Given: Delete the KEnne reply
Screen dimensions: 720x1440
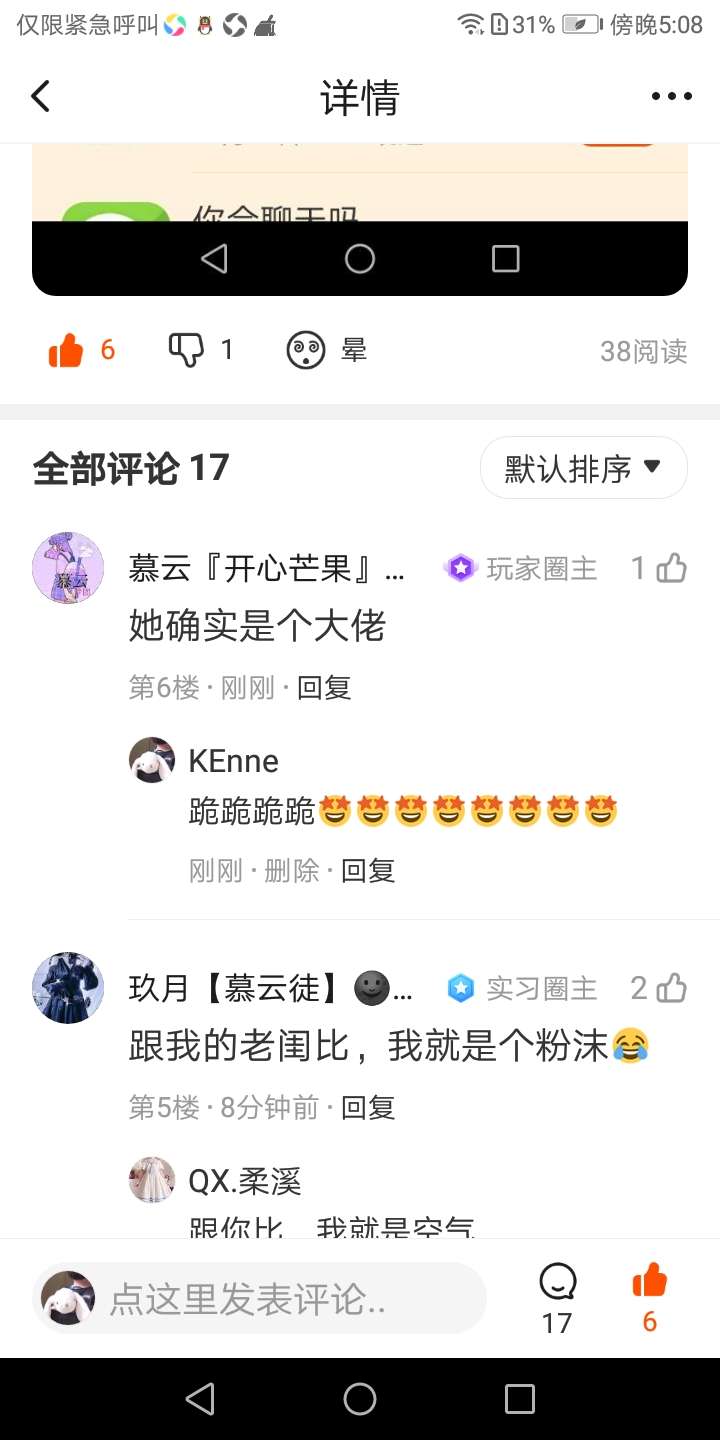Looking at the screenshot, I should 291,871.
